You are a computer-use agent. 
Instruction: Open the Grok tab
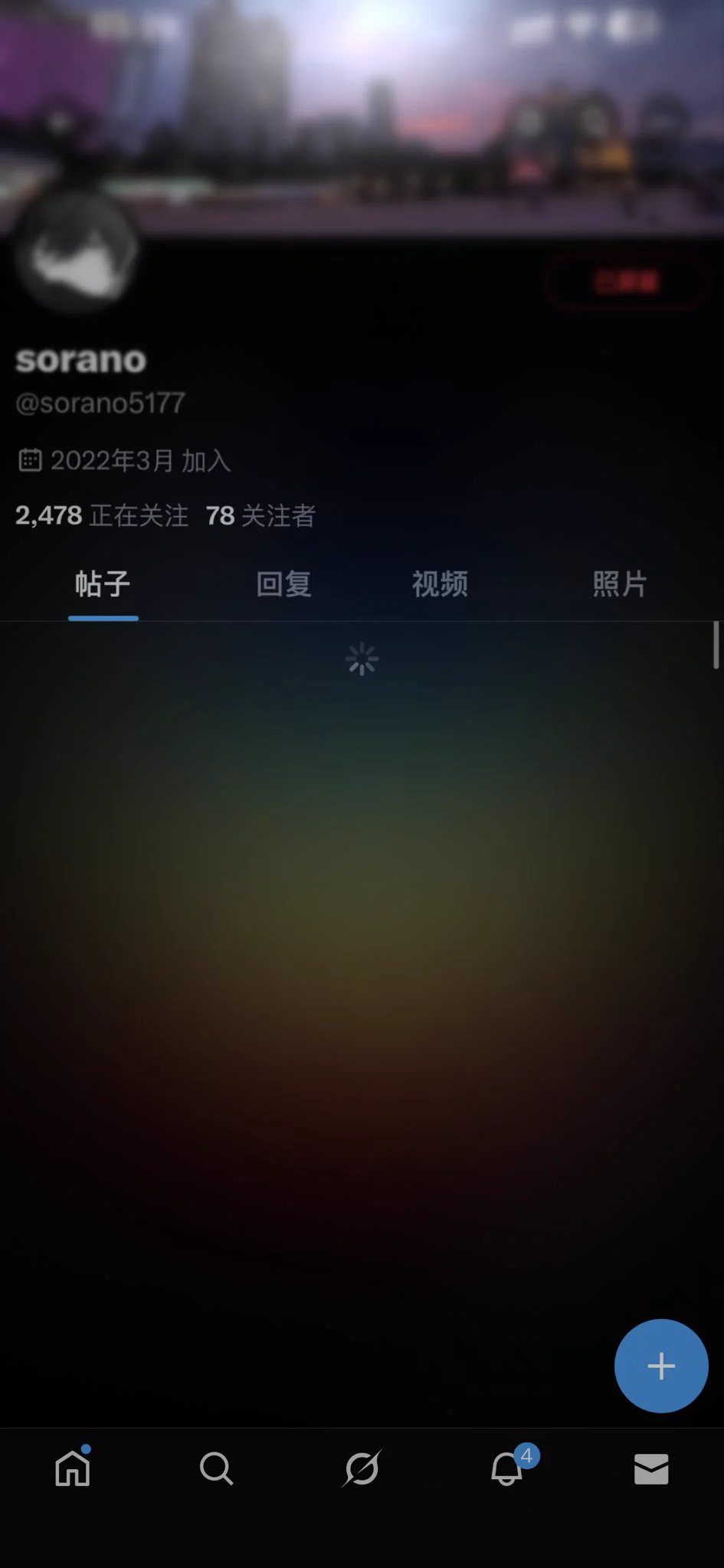[362, 1468]
